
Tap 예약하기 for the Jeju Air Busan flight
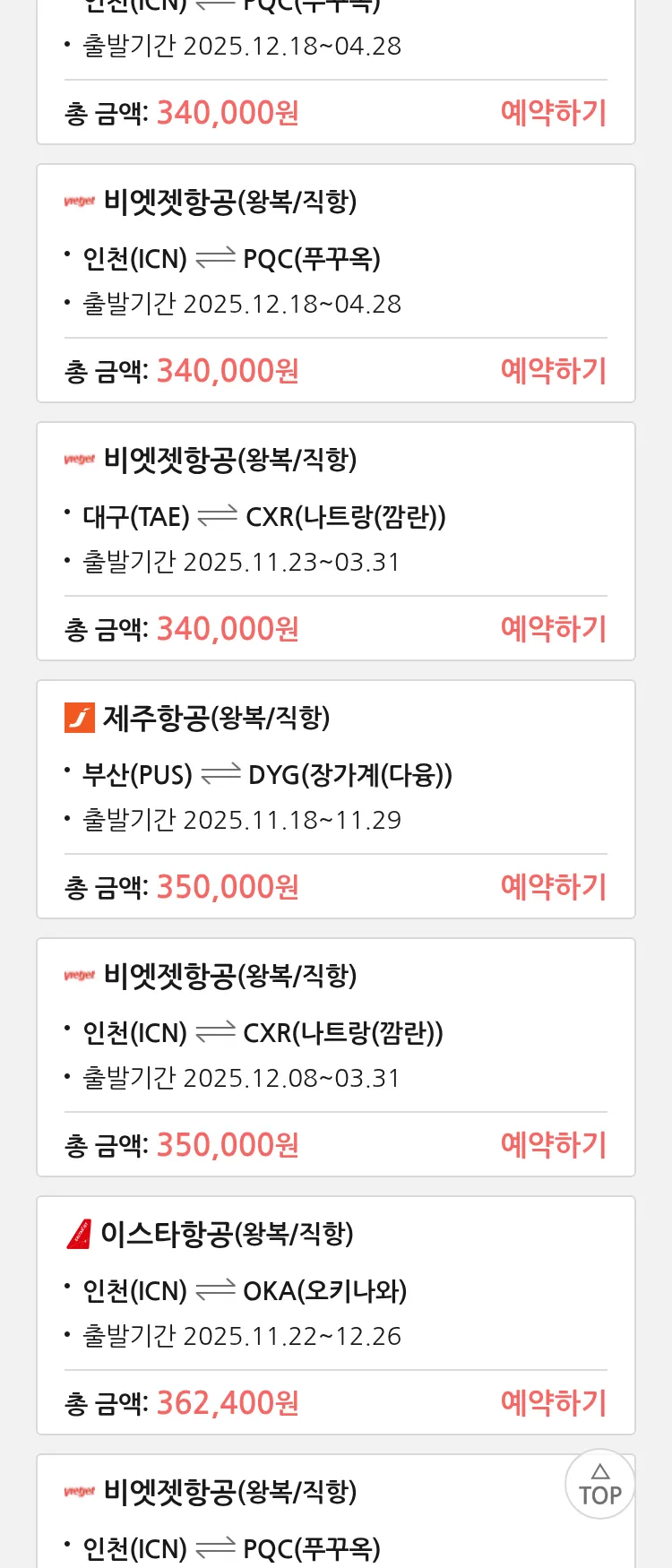pos(553,887)
